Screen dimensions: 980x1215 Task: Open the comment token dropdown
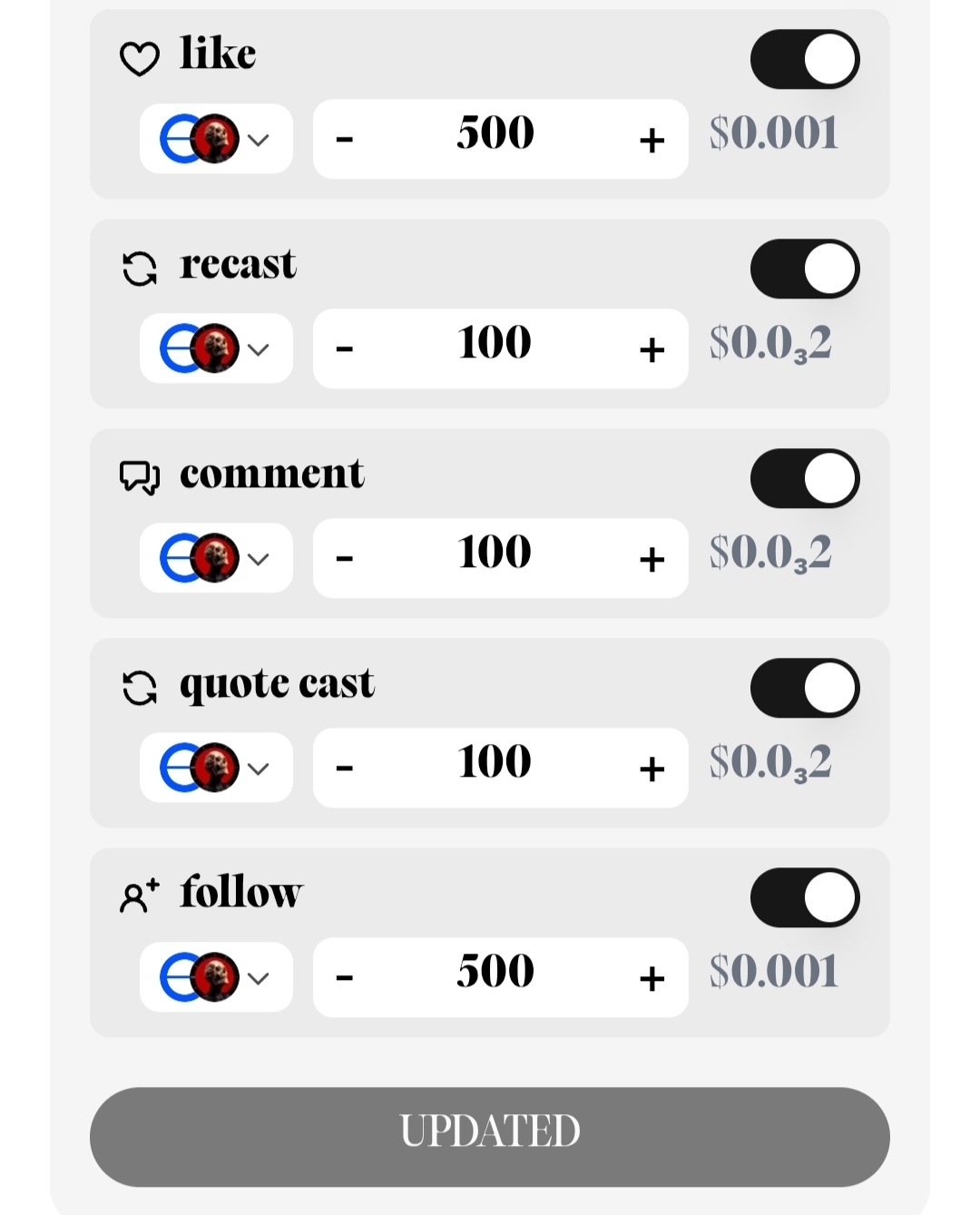click(x=216, y=558)
